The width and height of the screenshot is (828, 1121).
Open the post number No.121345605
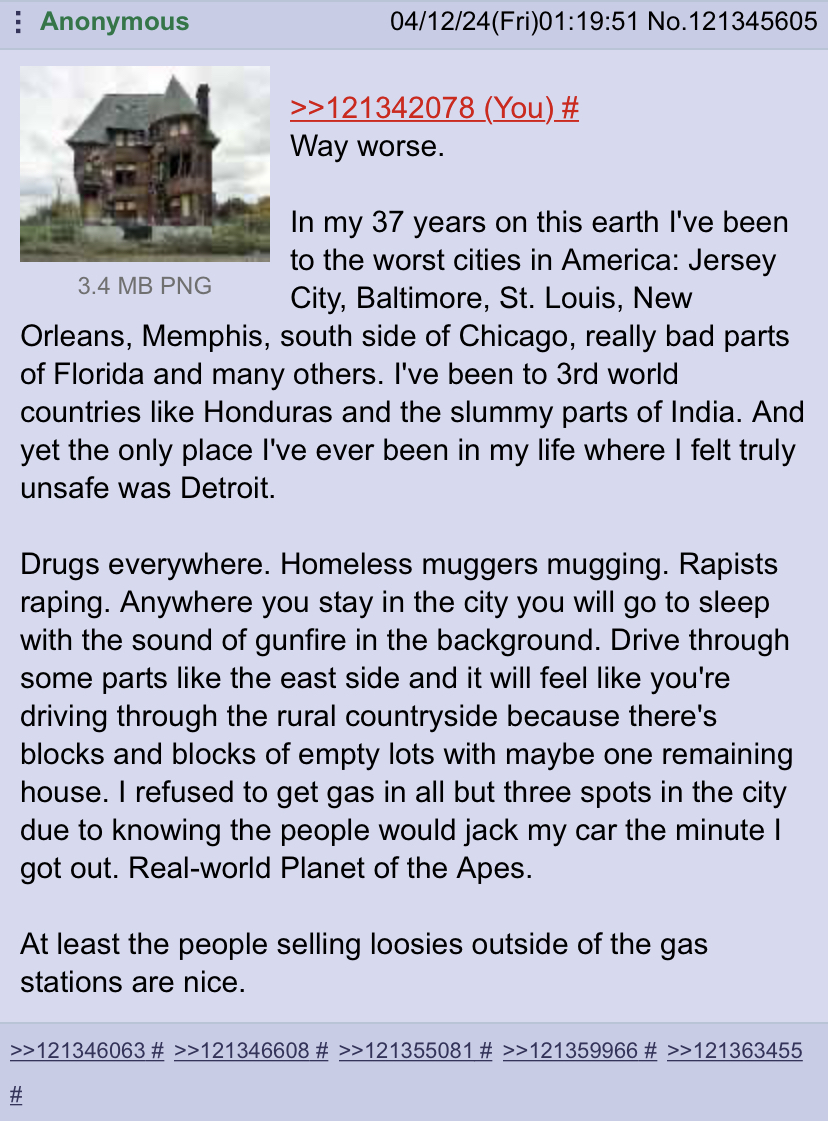732,21
